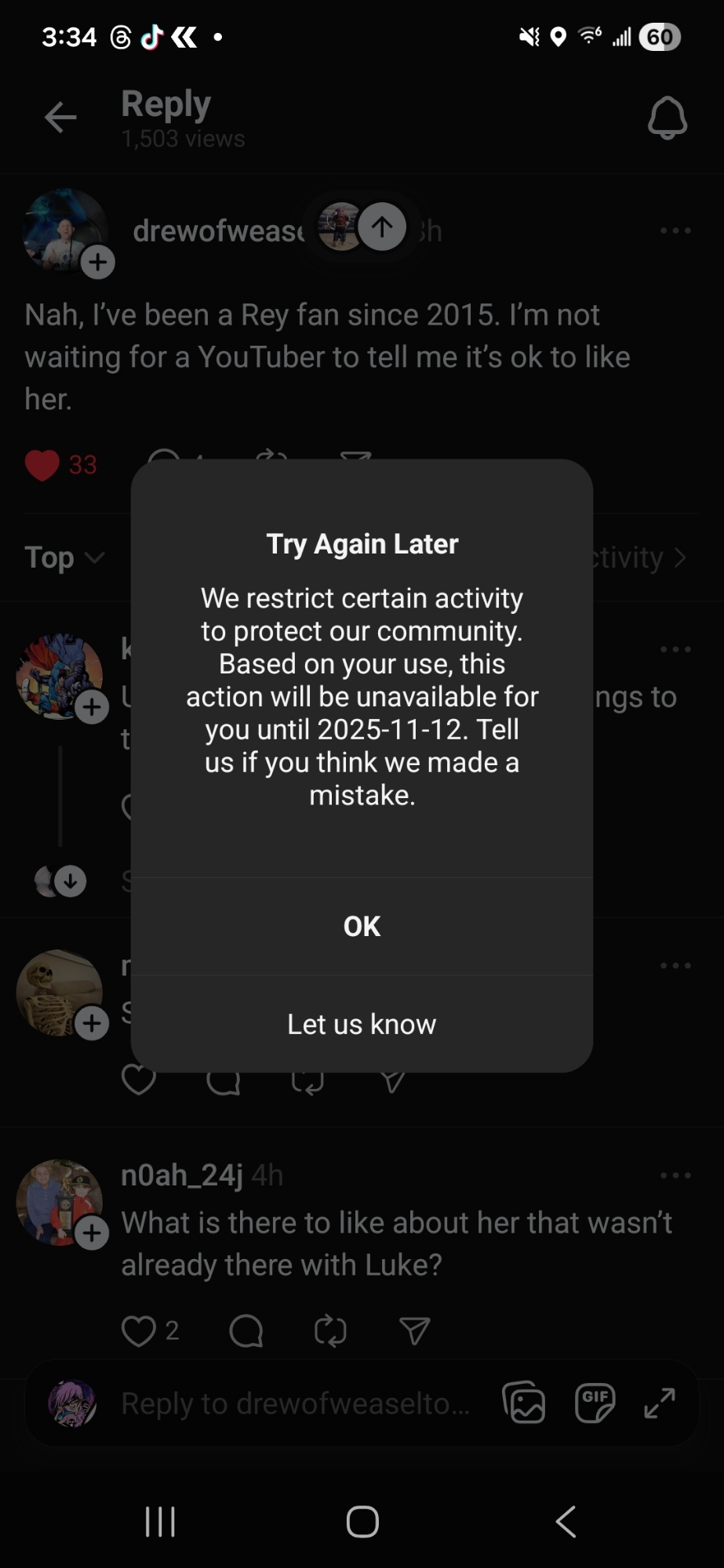
Task: Share n0ah_24j's reply
Action: point(414,1330)
